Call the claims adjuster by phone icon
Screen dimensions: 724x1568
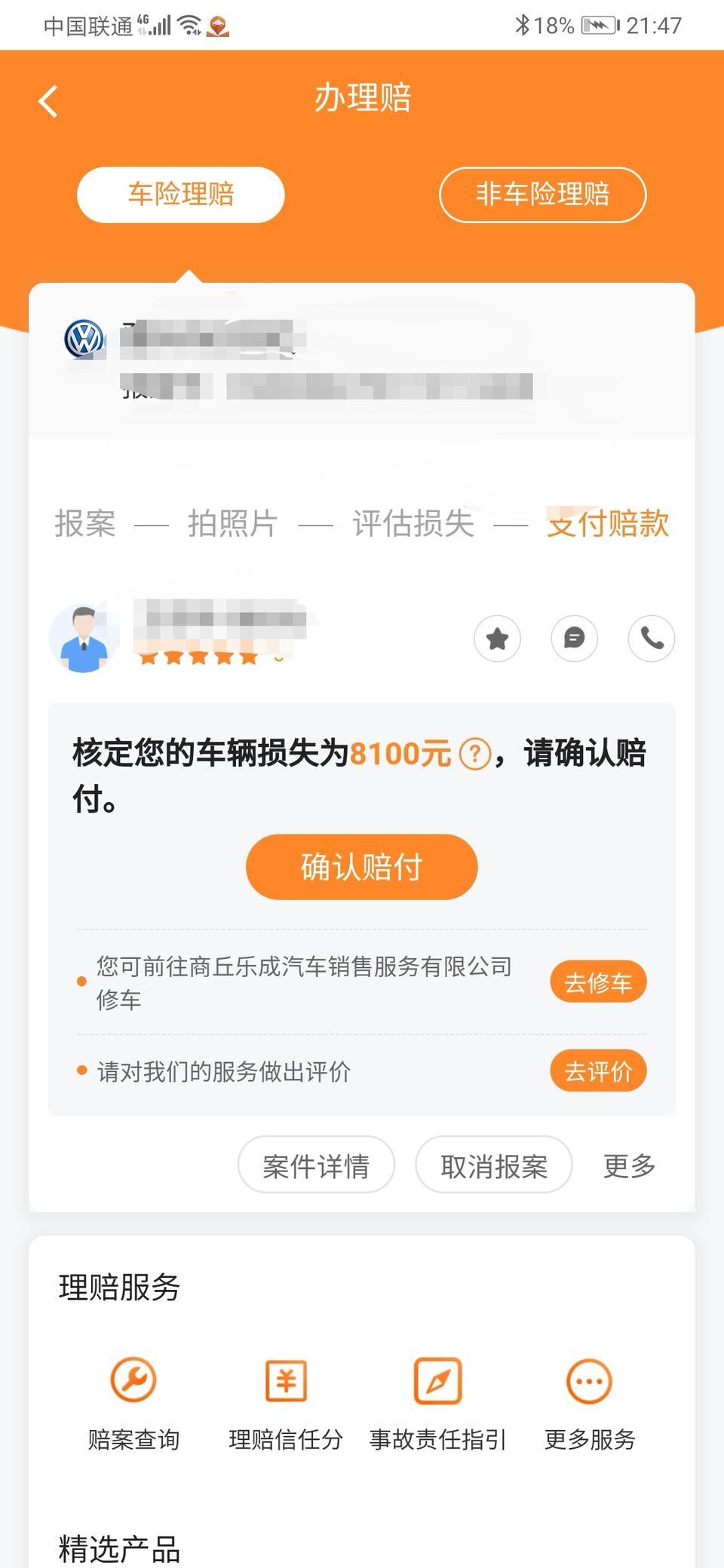(x=652, y=639)
